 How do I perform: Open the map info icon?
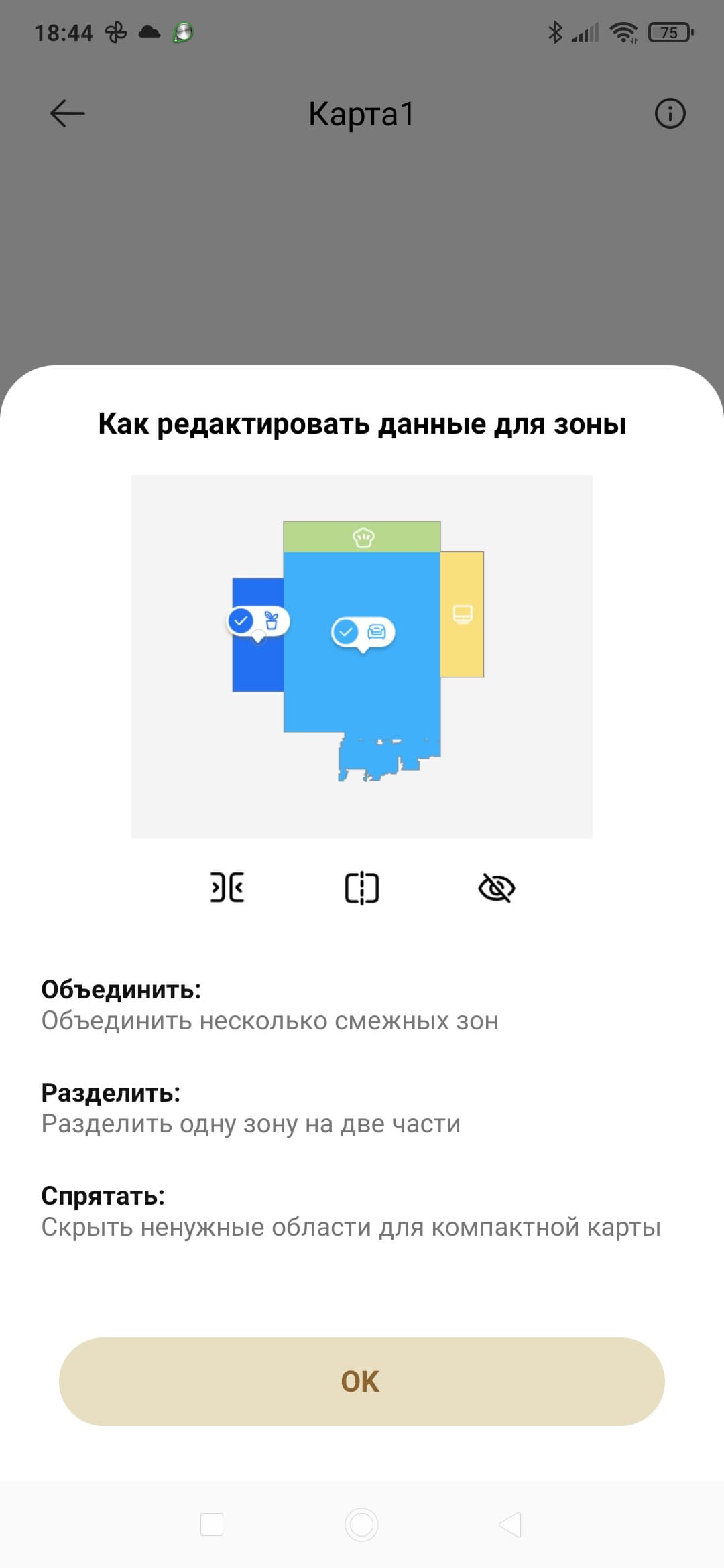point(670,113)
